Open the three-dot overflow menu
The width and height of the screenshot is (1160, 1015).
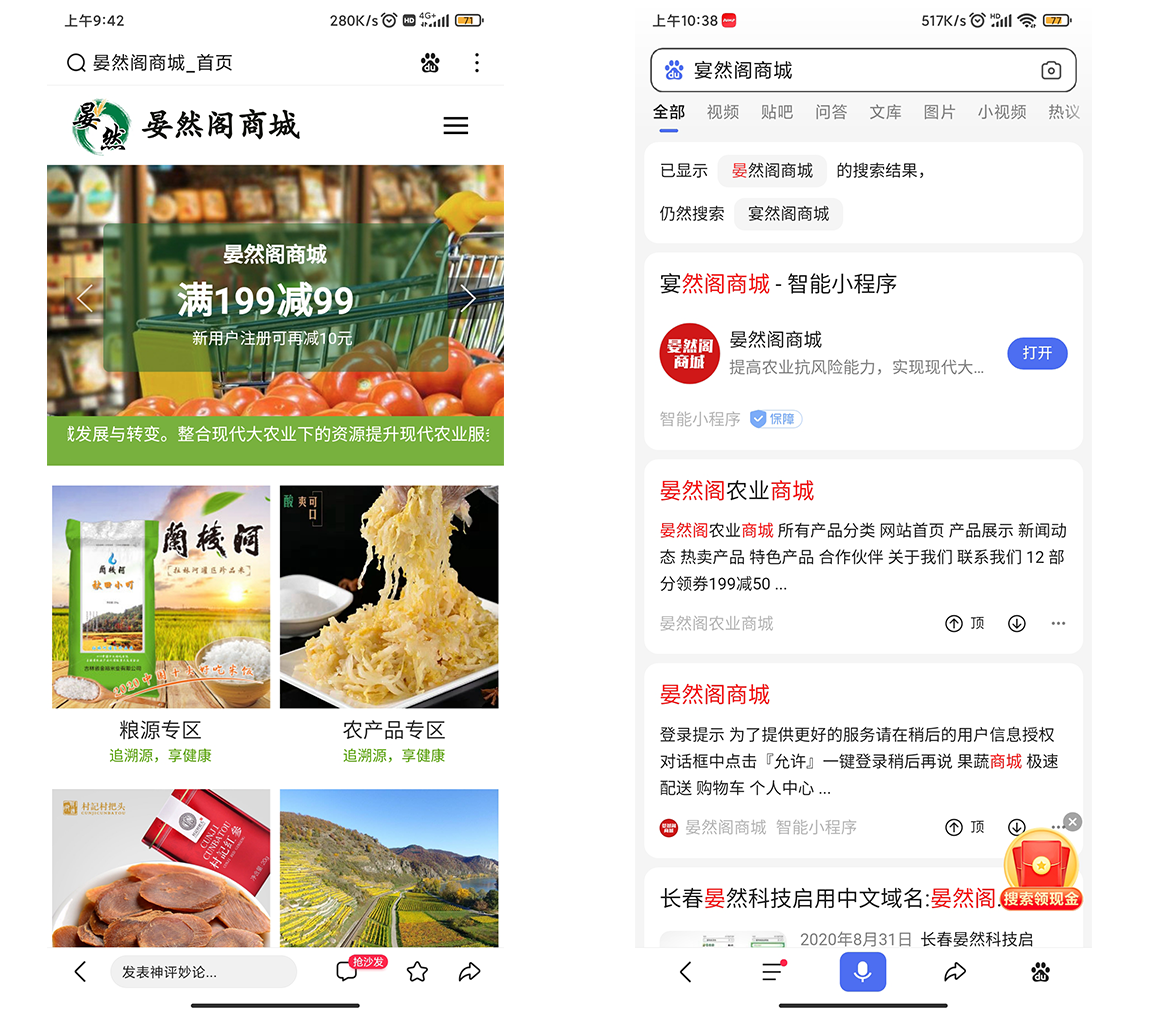tap(477, 63)
